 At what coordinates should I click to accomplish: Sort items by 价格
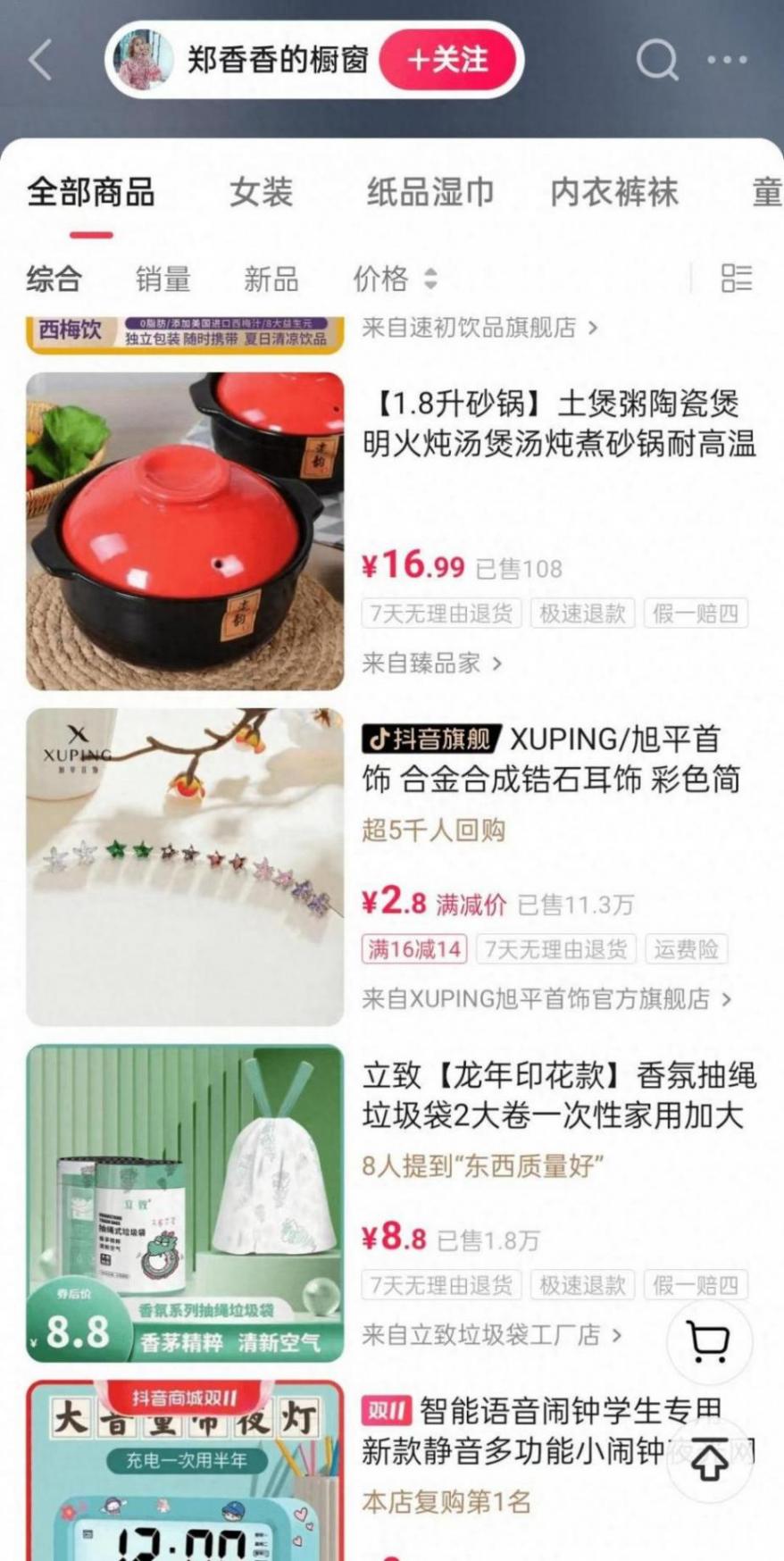[x=394, y=280]
